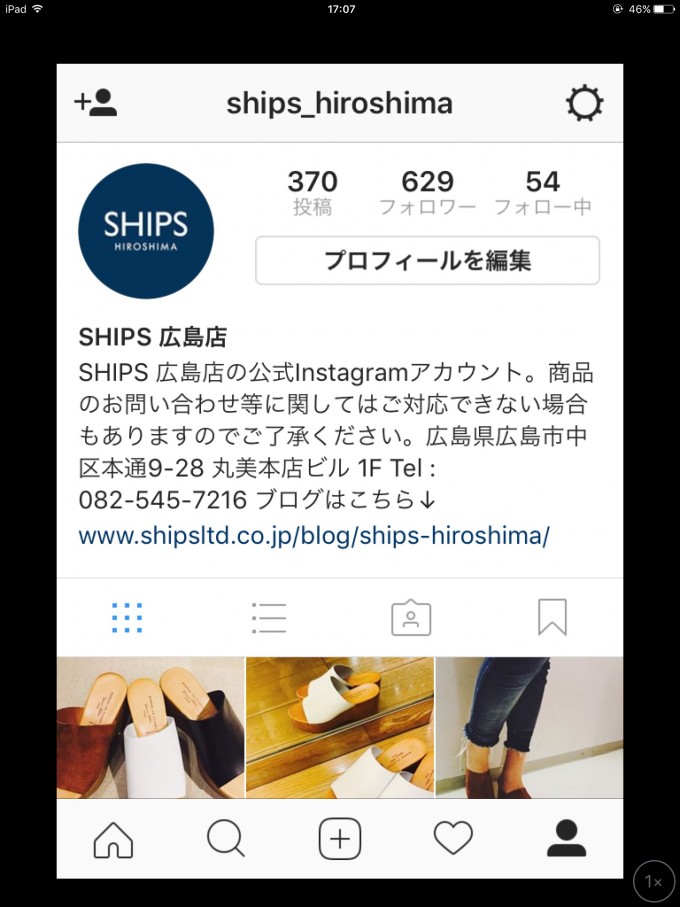Image resolution: width=680 pixels, height=907 pixels.
Task: Open the activity heart tab
Action: tap(453, 839)
